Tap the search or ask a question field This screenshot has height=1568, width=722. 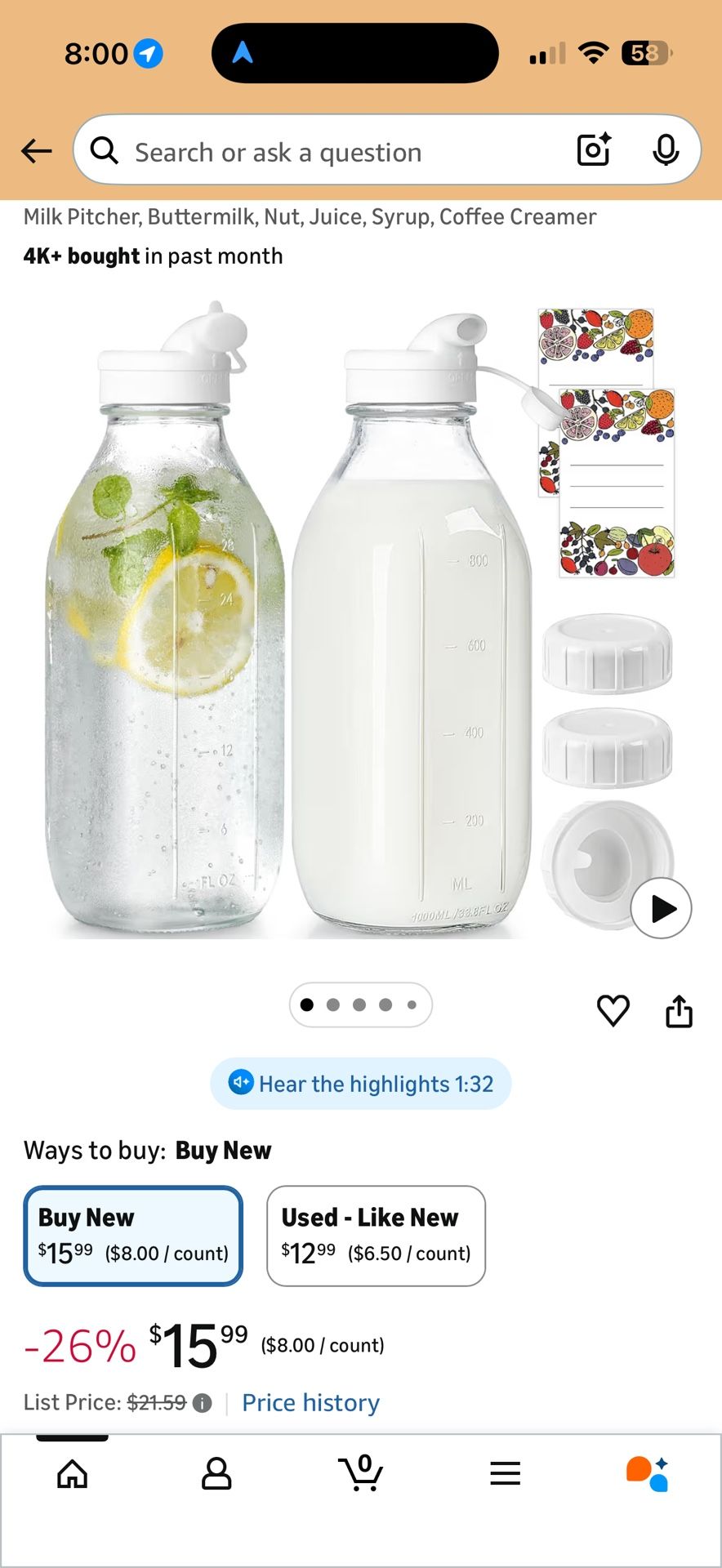click(327, 152)
